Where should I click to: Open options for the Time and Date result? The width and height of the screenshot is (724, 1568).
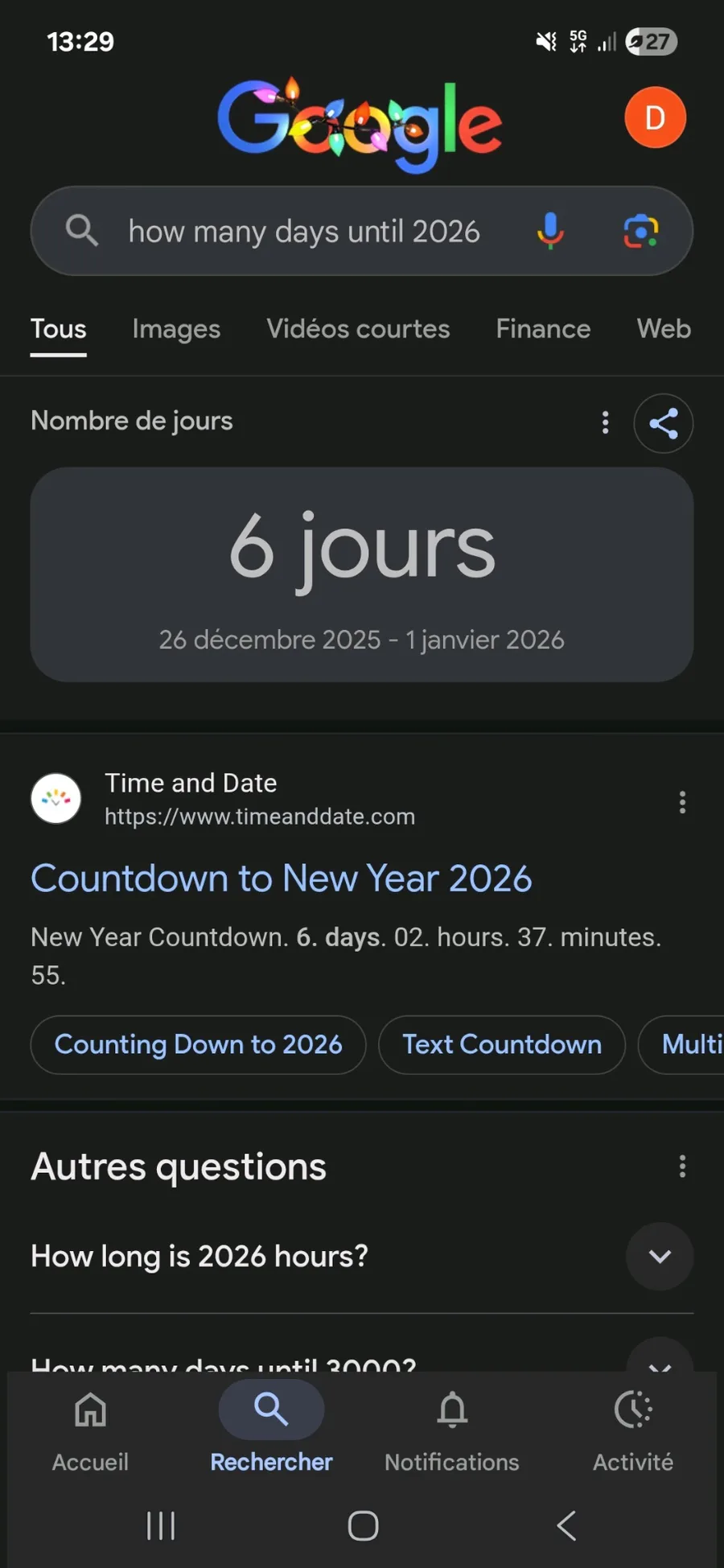(x=682, y=802)
